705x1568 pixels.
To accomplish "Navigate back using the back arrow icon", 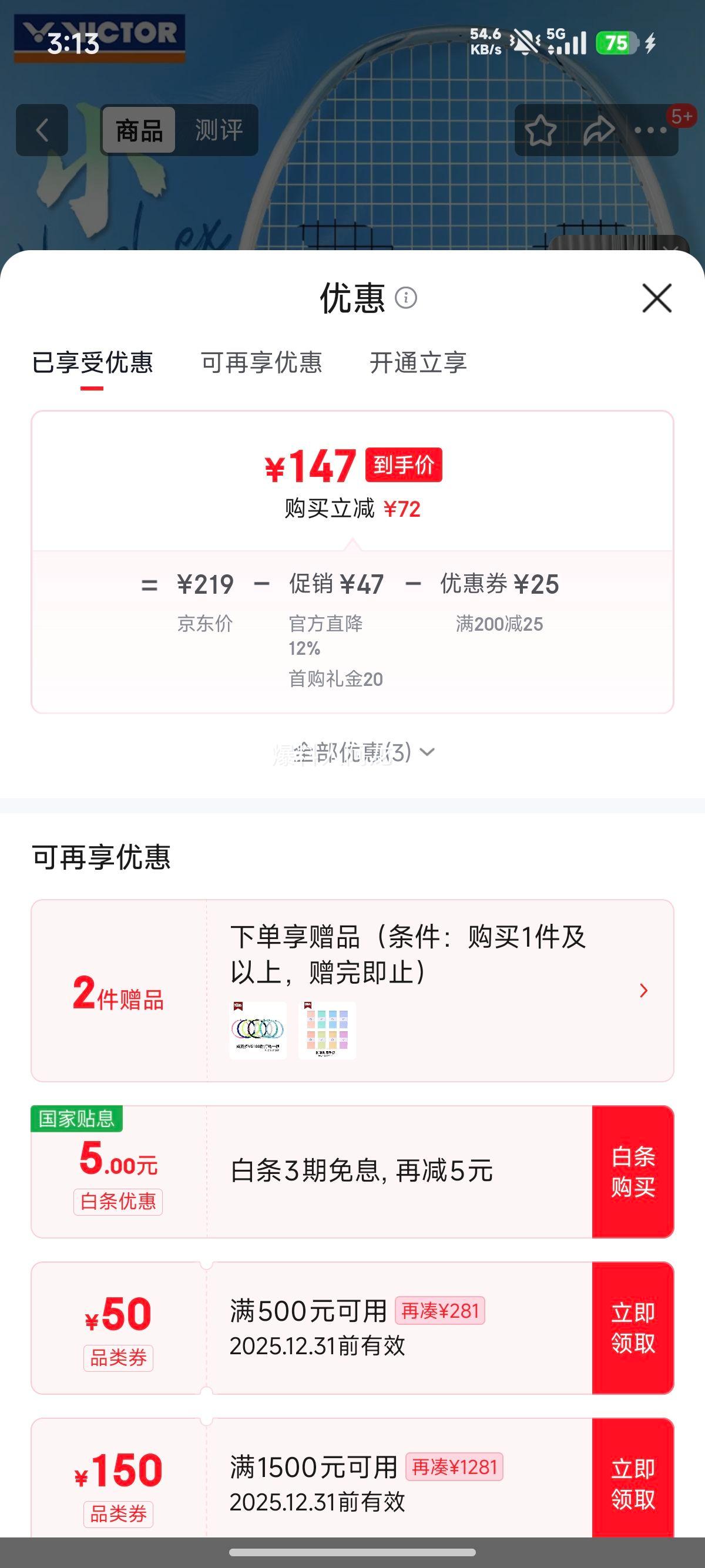I will [x=41, y=130].
